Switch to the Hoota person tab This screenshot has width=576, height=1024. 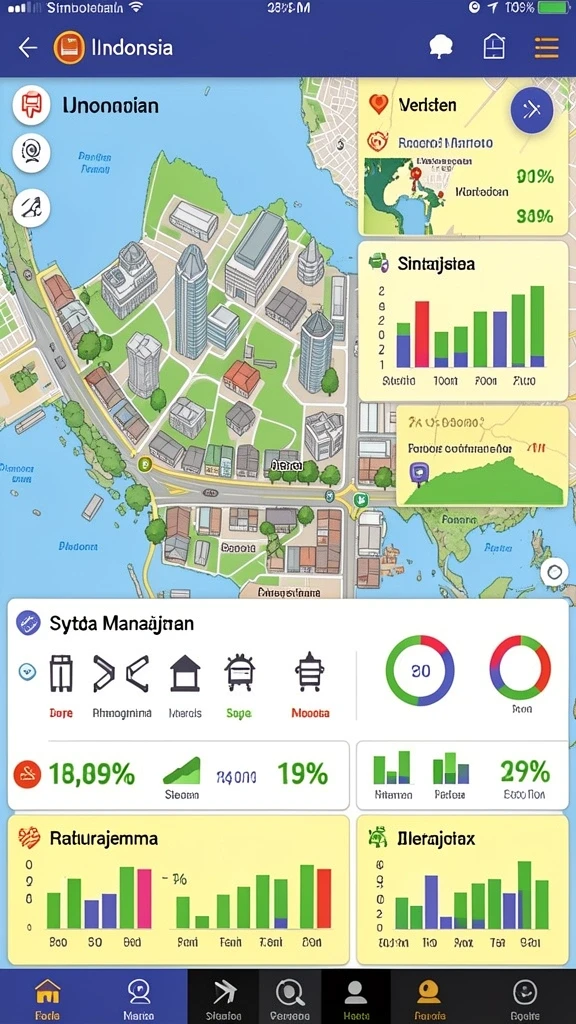(x=356, y=997)
